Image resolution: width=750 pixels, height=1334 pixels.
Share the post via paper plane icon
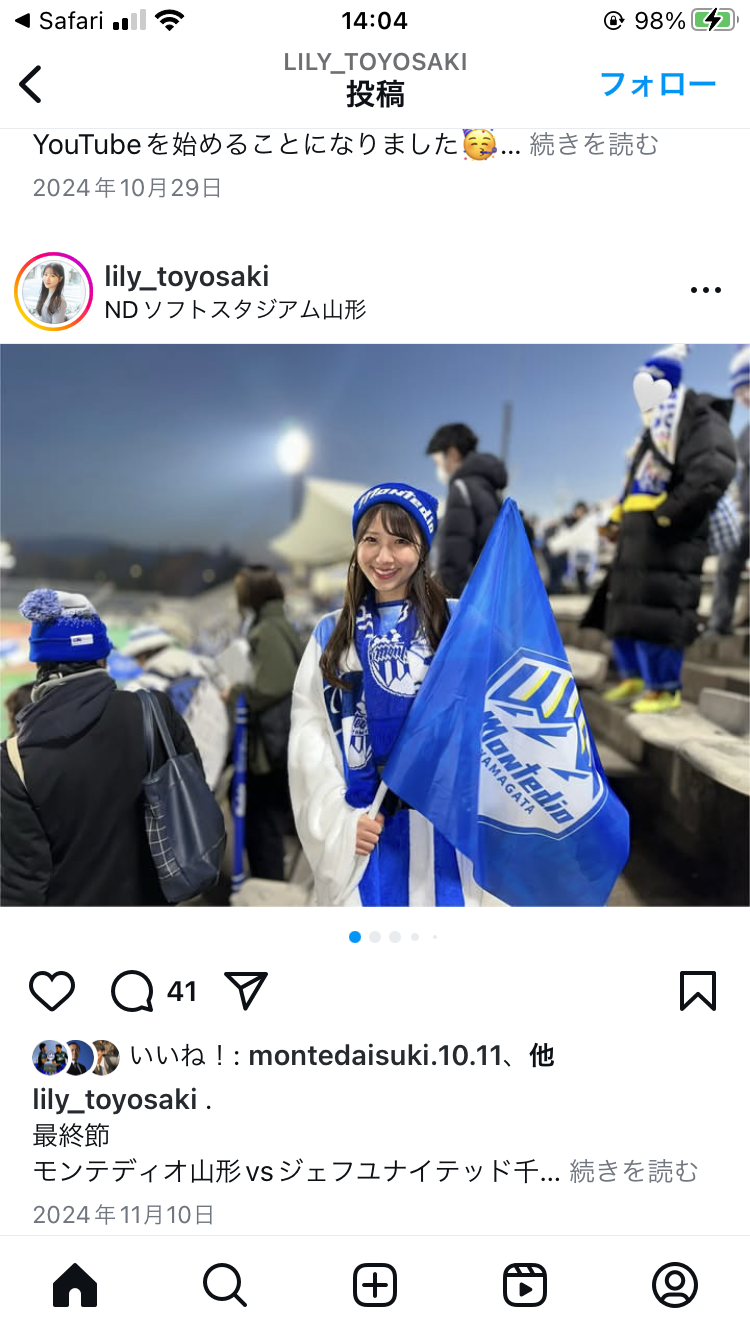[x=246, y=991]
